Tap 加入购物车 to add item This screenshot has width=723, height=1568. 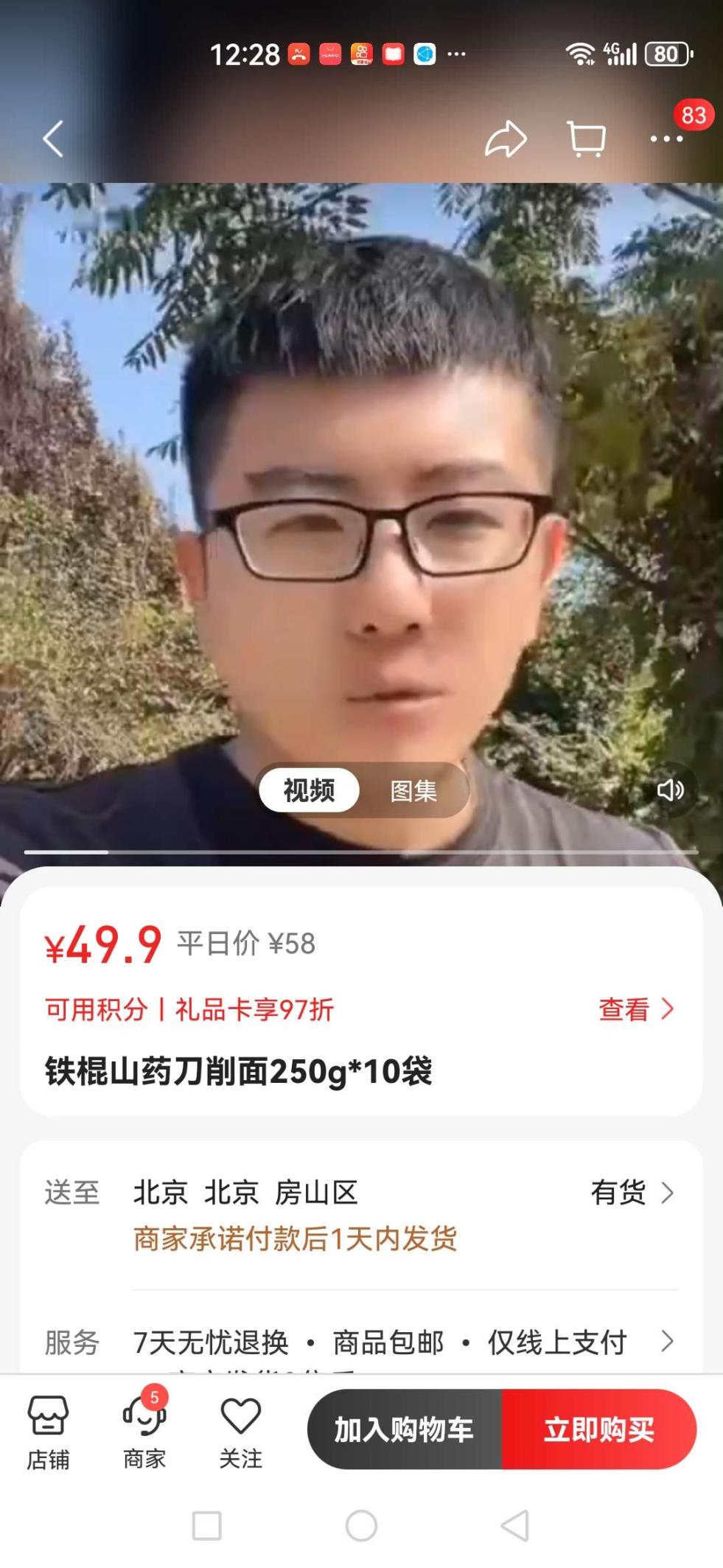point(404,1429)
